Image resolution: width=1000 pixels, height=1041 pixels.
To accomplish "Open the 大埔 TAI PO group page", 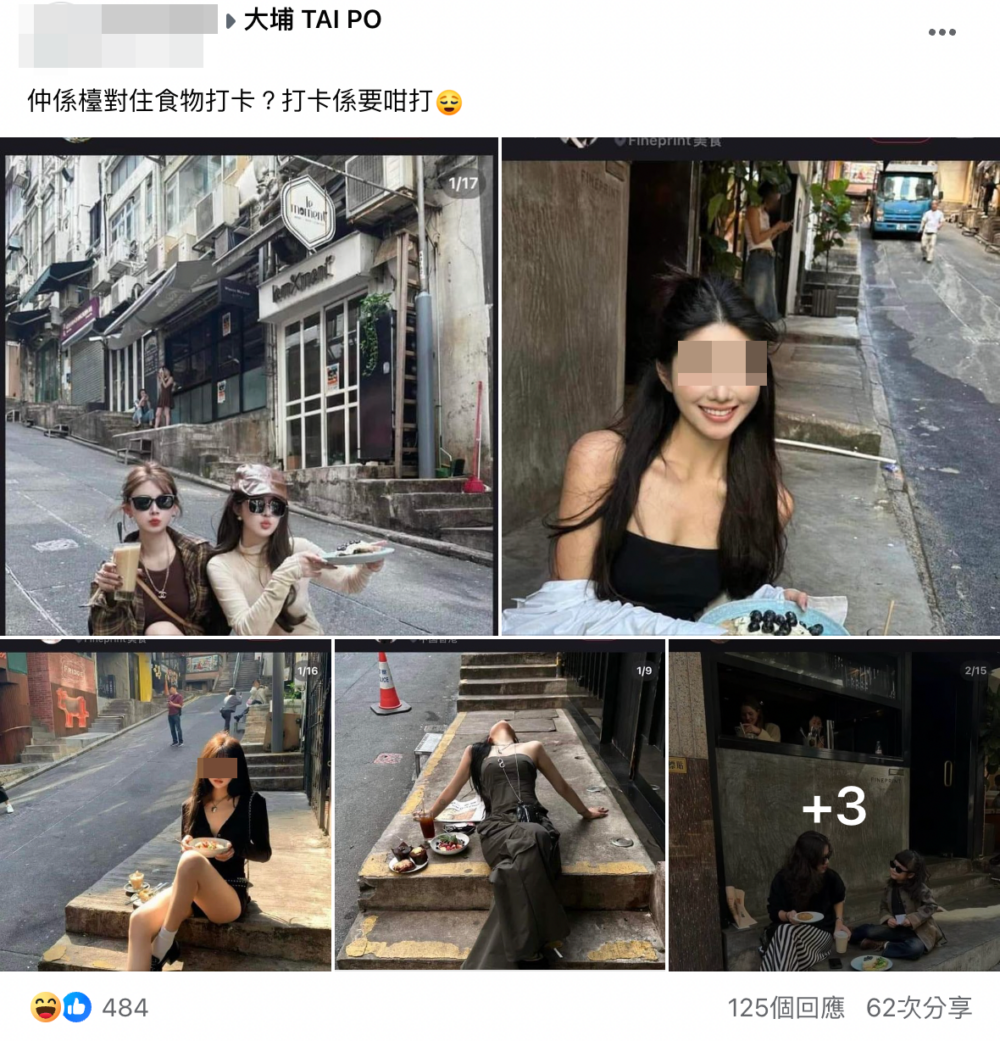I will 312,20.
